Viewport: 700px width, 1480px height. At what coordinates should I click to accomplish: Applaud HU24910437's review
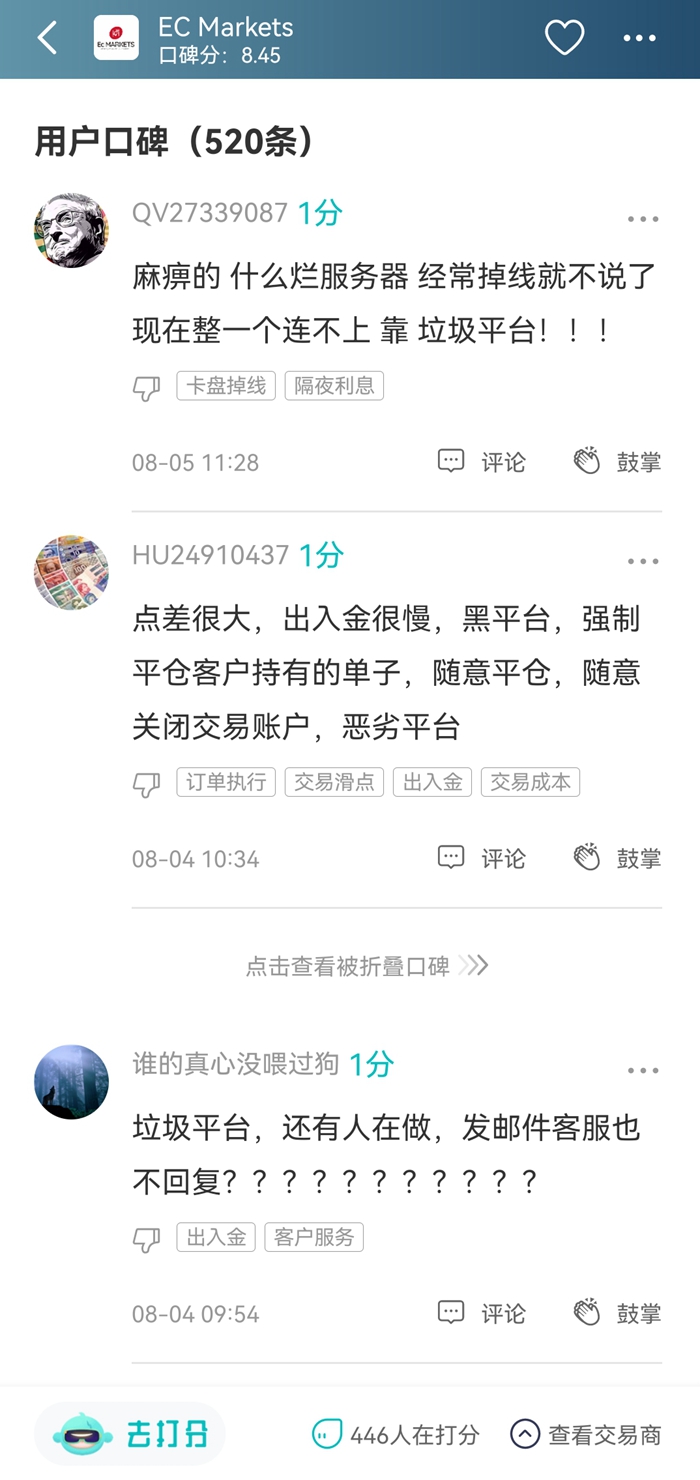617,858
